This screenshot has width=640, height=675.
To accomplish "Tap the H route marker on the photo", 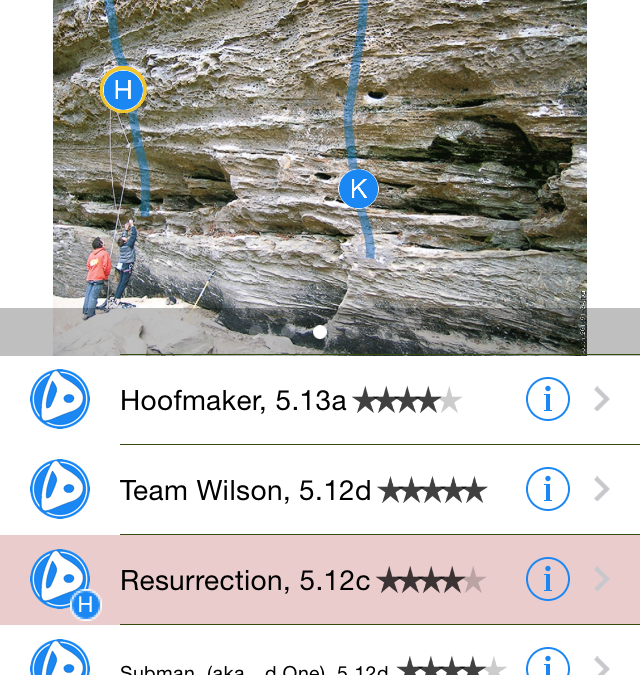I will (123, 91).
